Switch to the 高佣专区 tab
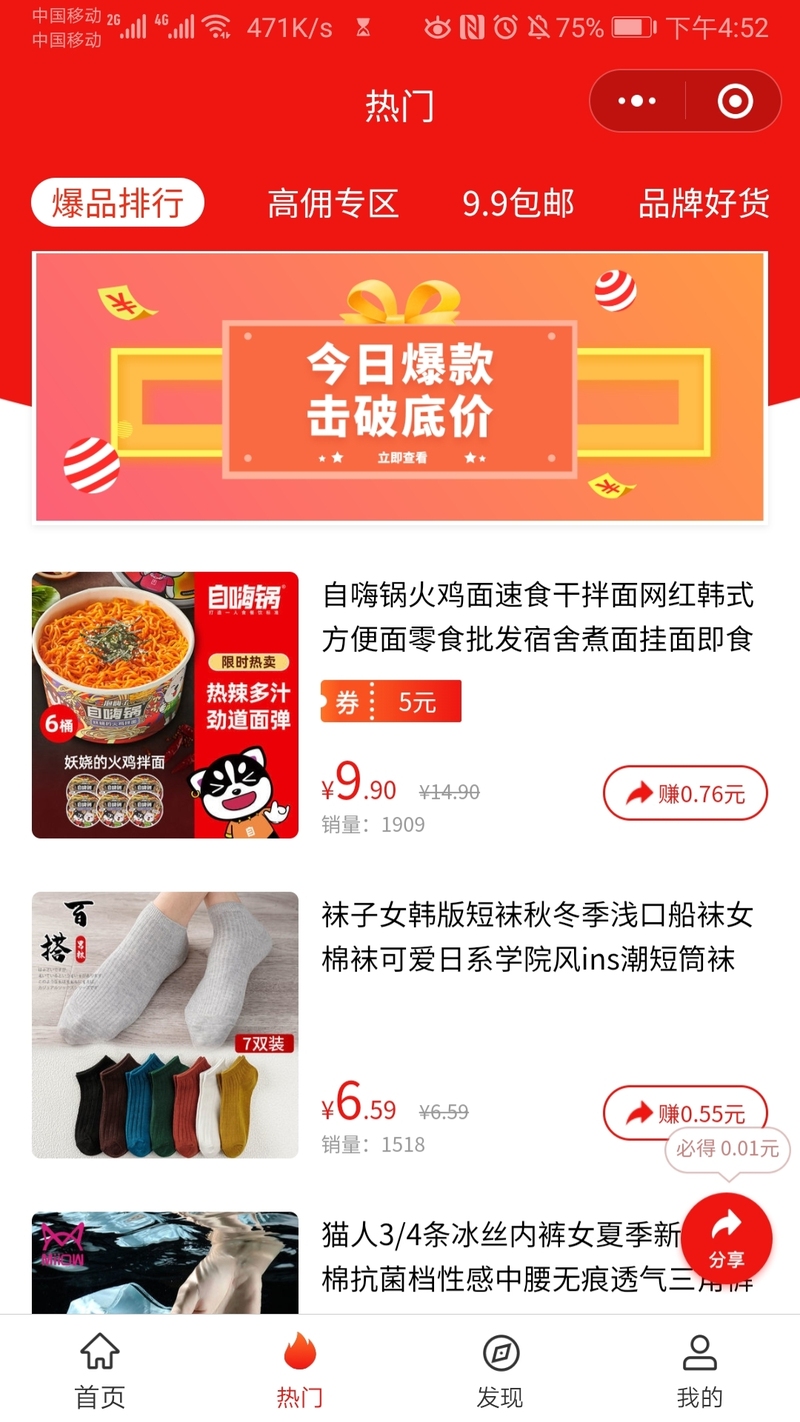The image size is (800, 1422). [x=332, y=203]
